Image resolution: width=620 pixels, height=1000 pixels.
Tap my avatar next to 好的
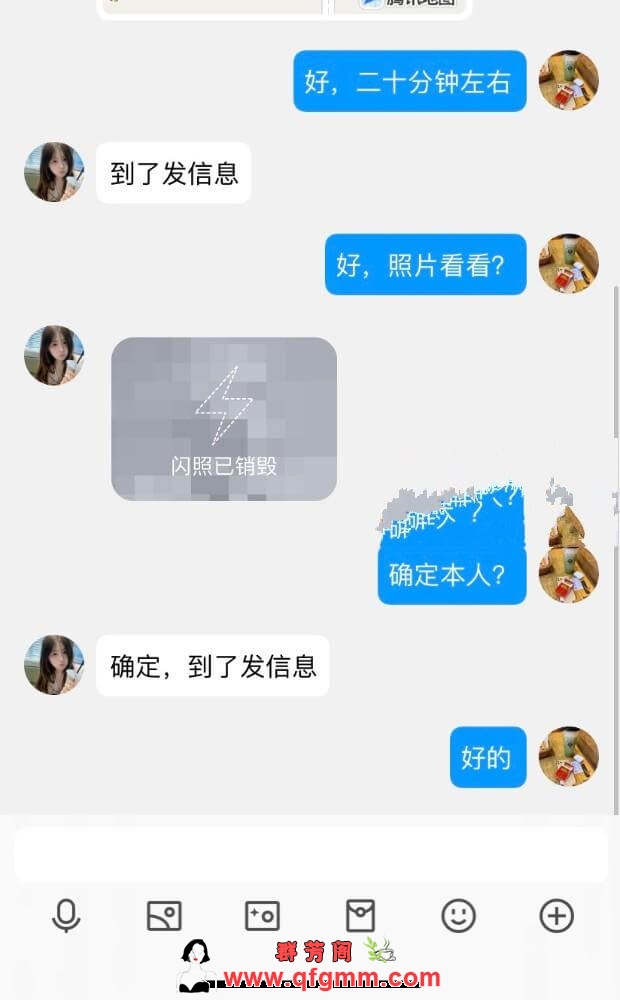point(568,757)
